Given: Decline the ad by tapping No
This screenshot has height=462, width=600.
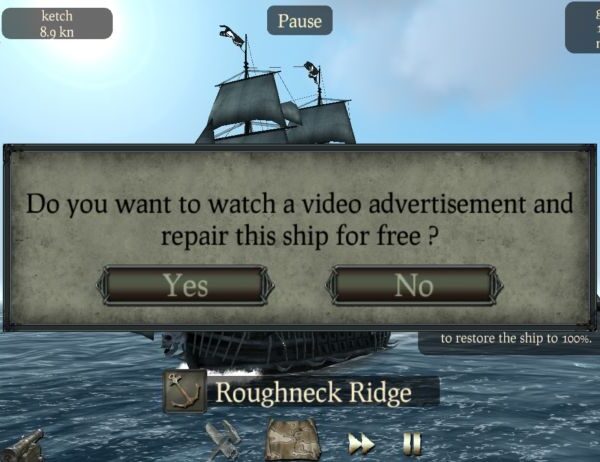Looking at the screenshot, I should click(x=413, y=285).
